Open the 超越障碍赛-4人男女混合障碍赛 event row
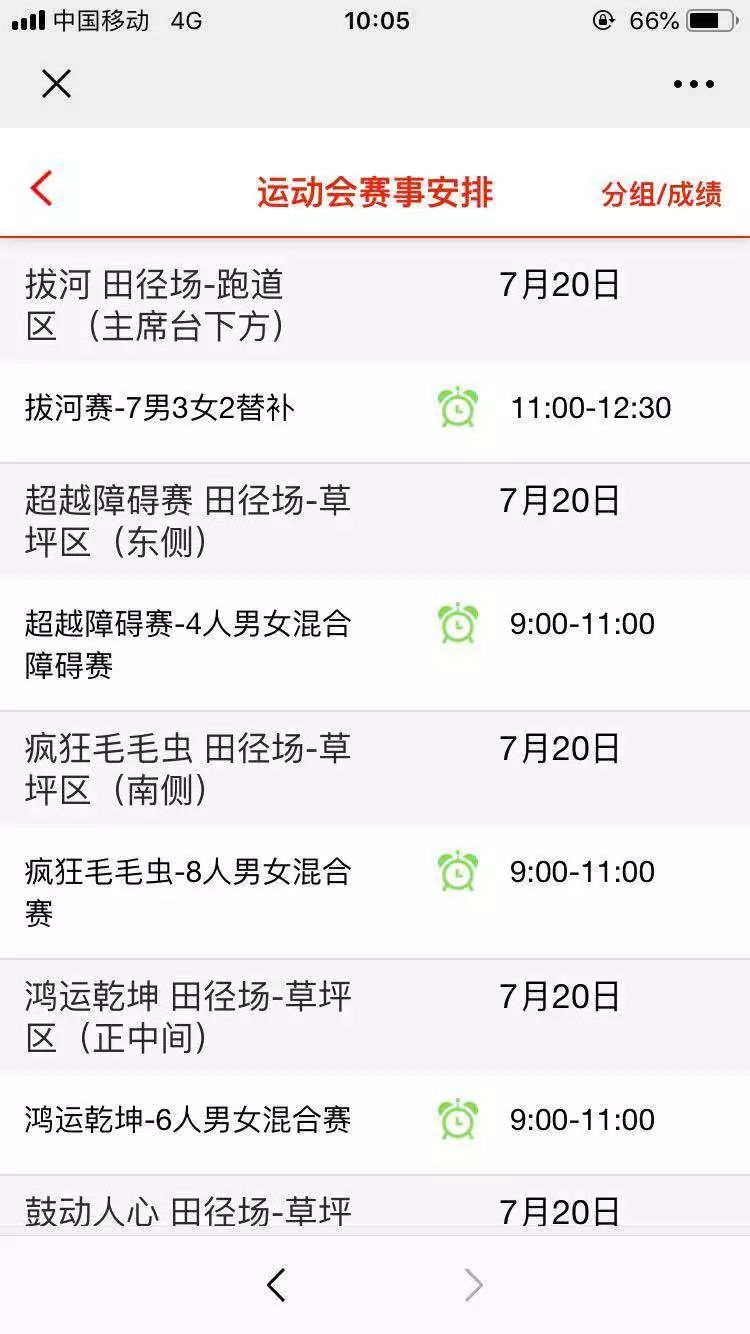 [x=375, y=643]
